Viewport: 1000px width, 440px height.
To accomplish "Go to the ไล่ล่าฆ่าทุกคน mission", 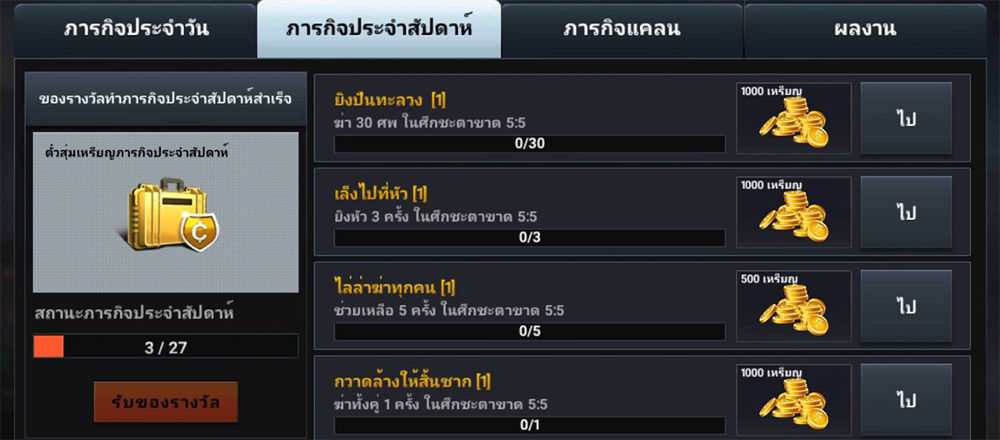I will pyautogui.click(x=906, y=306).
